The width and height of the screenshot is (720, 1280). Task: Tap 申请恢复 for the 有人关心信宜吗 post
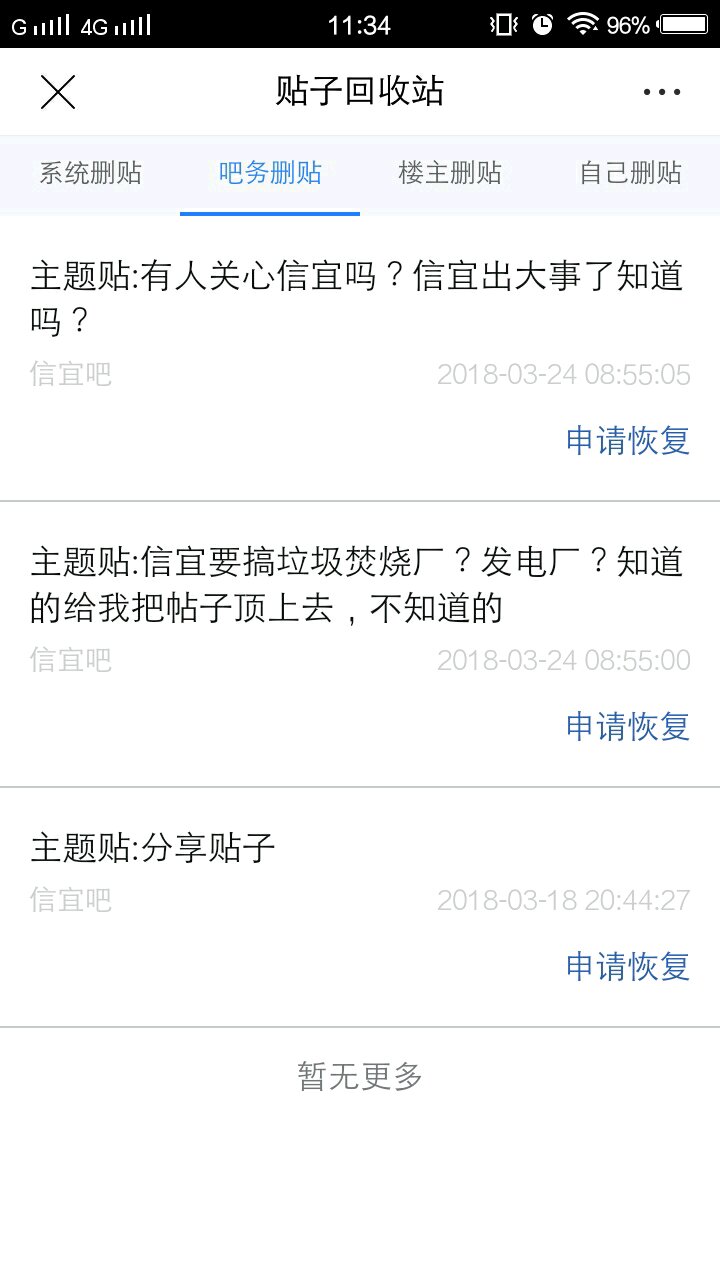pos(628,440)
